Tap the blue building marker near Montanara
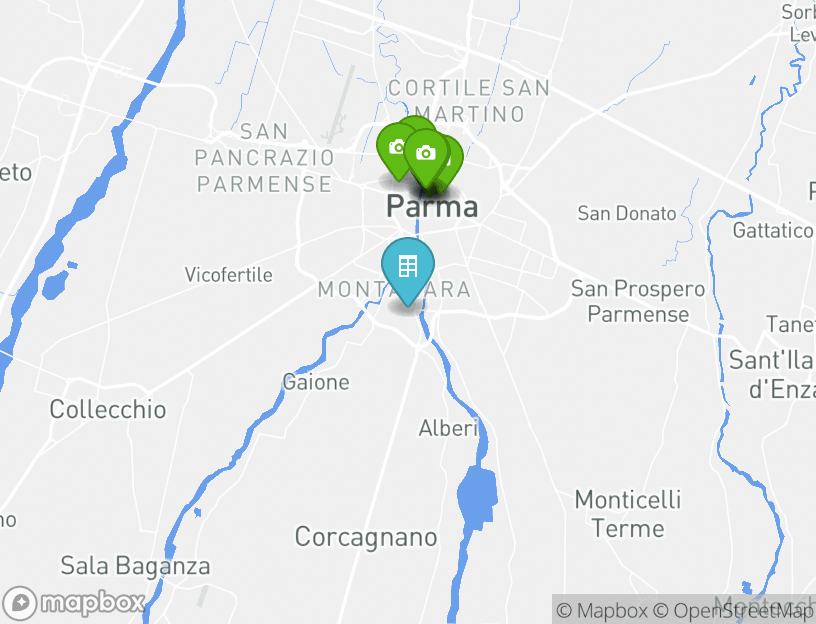Viewport: 816px width, 624px height. point(408,267)
